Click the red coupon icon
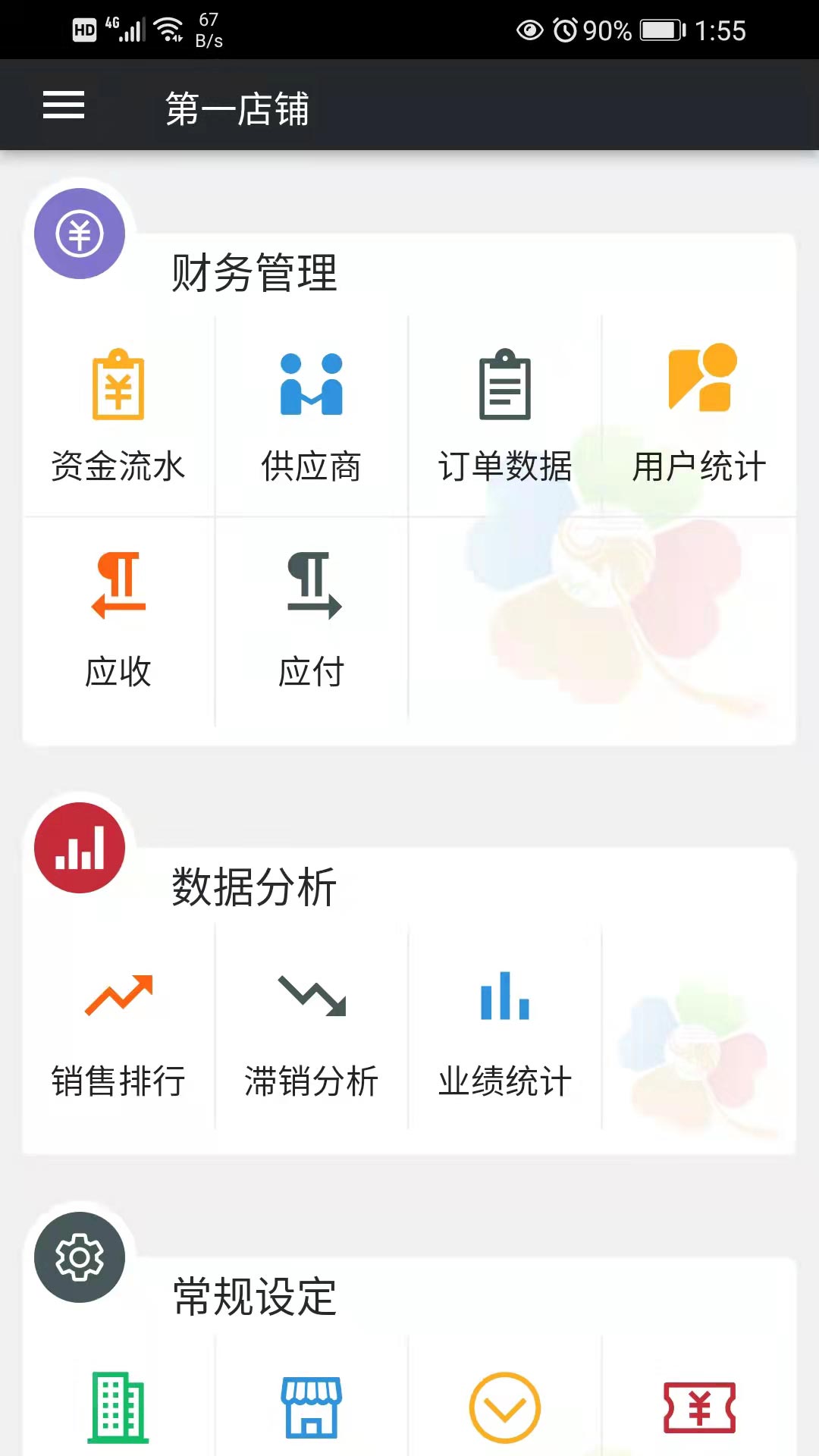This screenshot has height=1456, width=819. [x=699, y=1407]
